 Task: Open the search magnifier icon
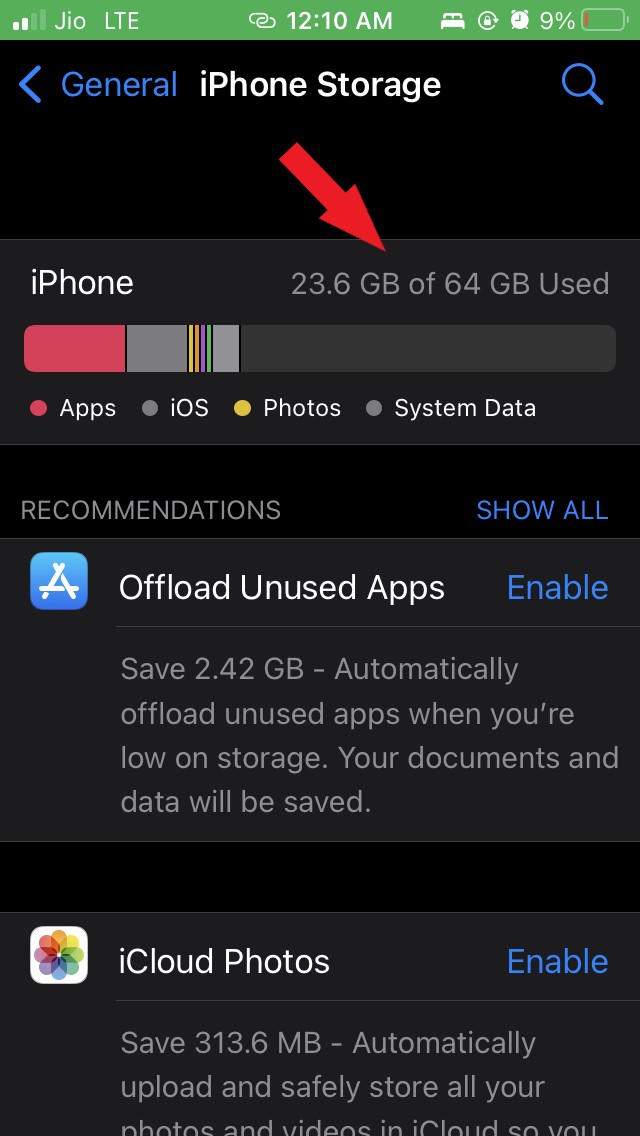click(581, 85)
